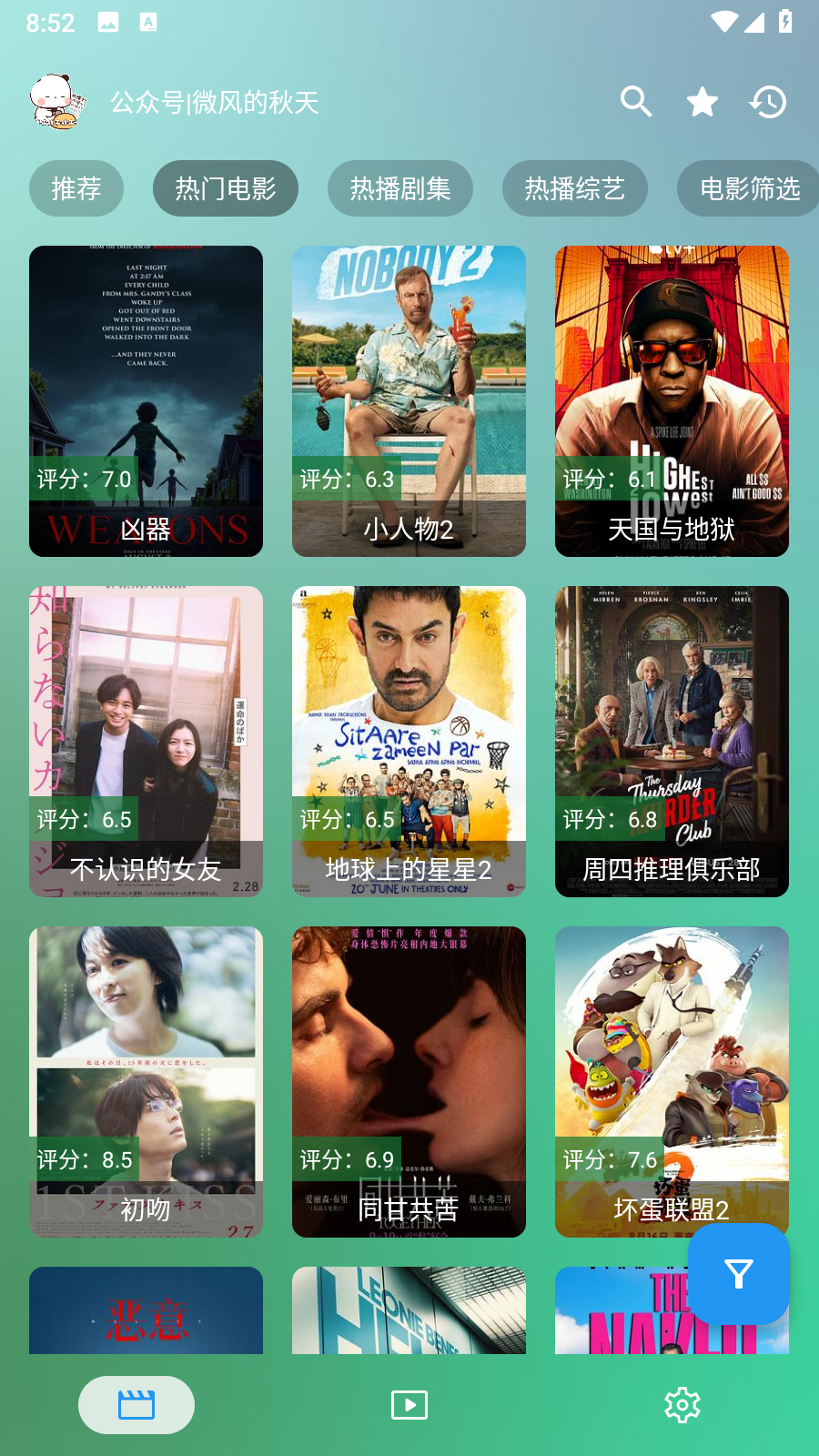Open the search icon

pyautogui.click(x=636, y=102)
